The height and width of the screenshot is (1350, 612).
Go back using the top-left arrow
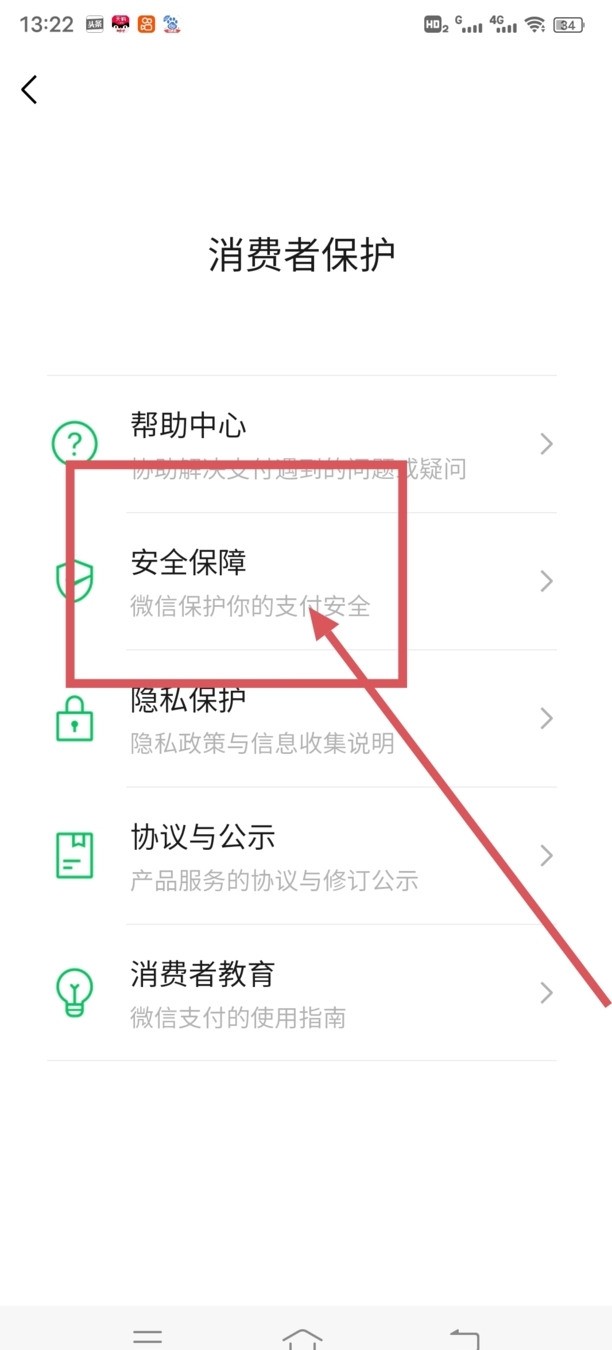(x=30, y=89)
